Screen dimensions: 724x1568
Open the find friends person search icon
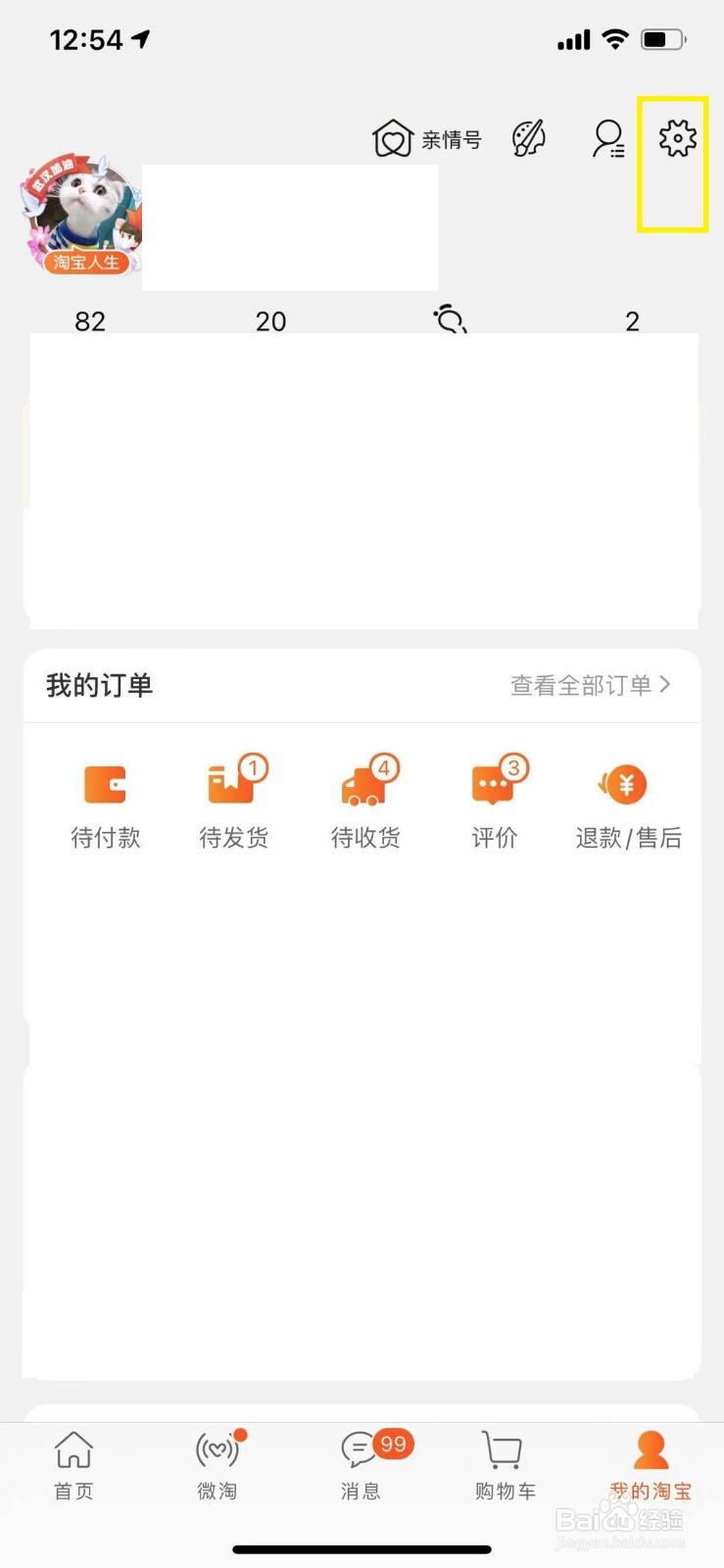pyautogui.click(x=607, y=140)
